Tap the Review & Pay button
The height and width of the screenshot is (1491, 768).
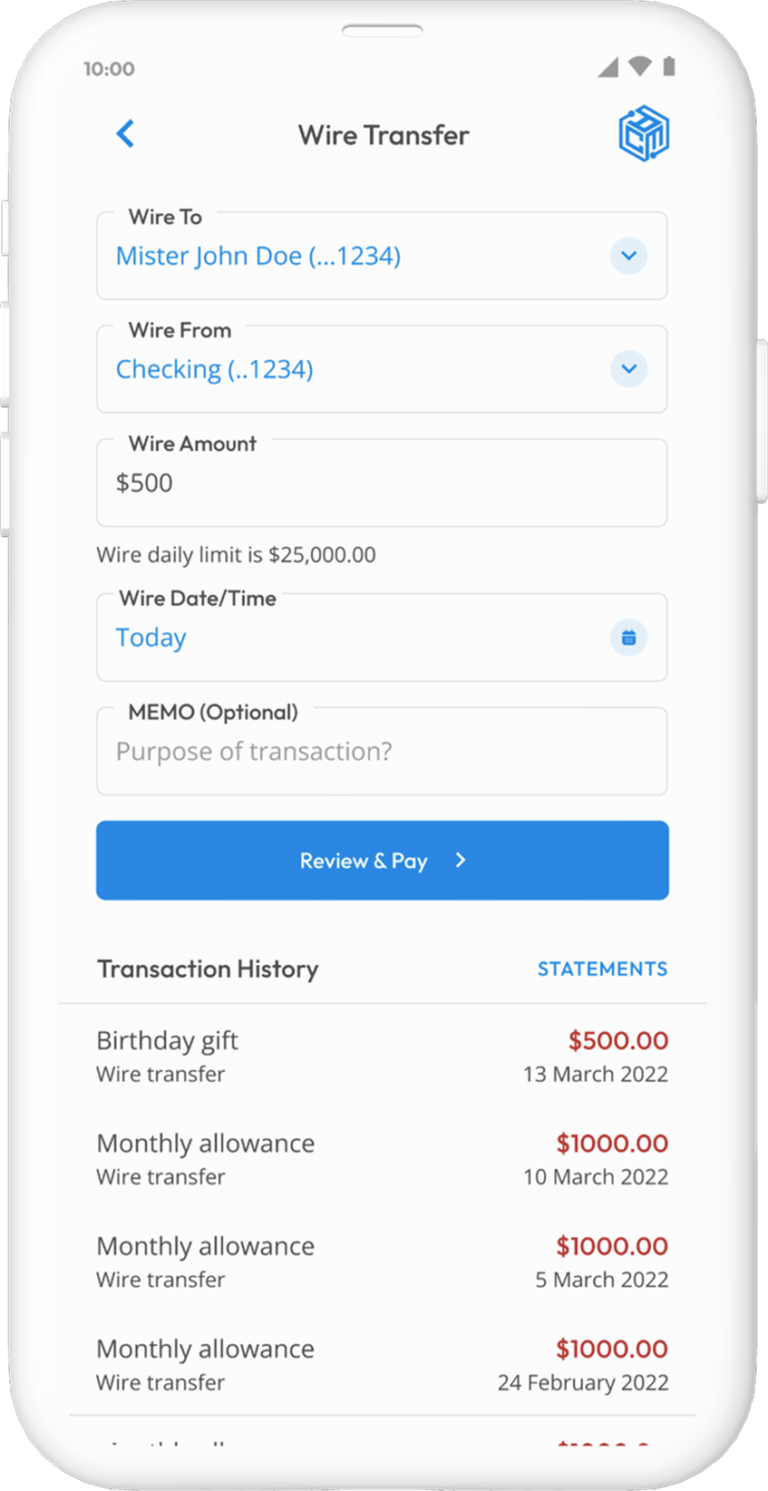click(x=382, y=861)
